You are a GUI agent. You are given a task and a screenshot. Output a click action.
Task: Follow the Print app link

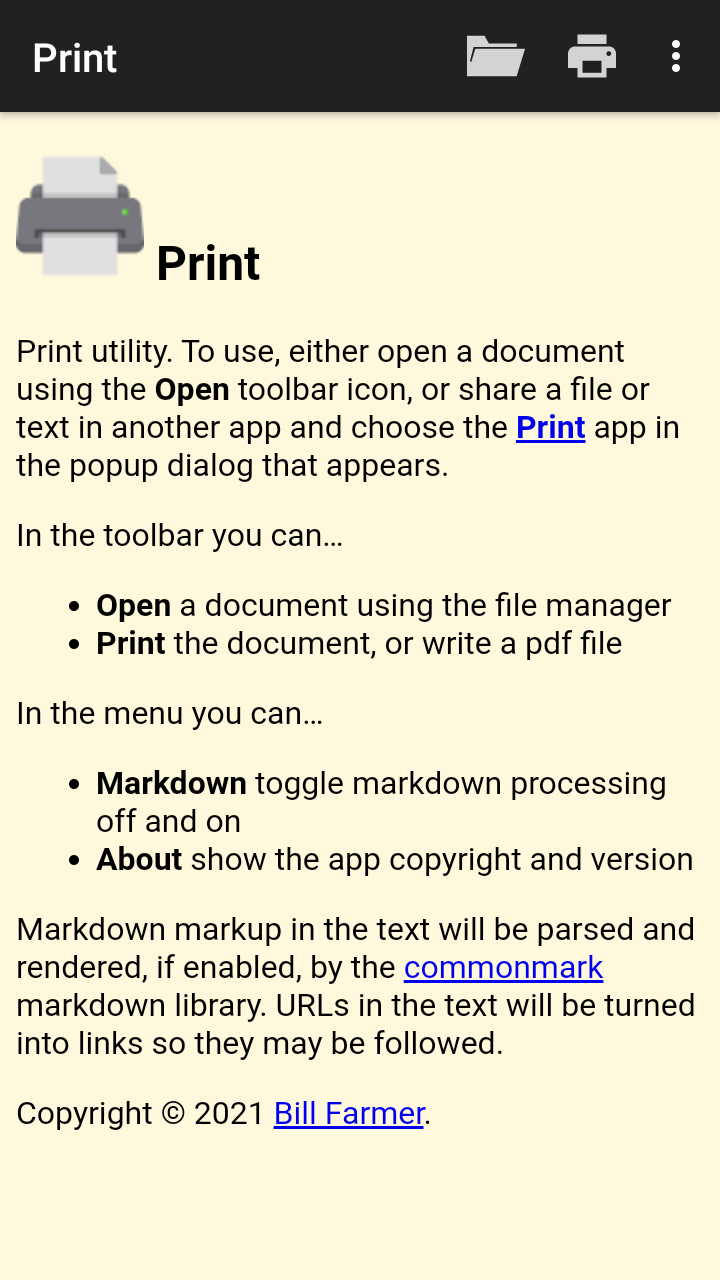(x=551, y=428)
